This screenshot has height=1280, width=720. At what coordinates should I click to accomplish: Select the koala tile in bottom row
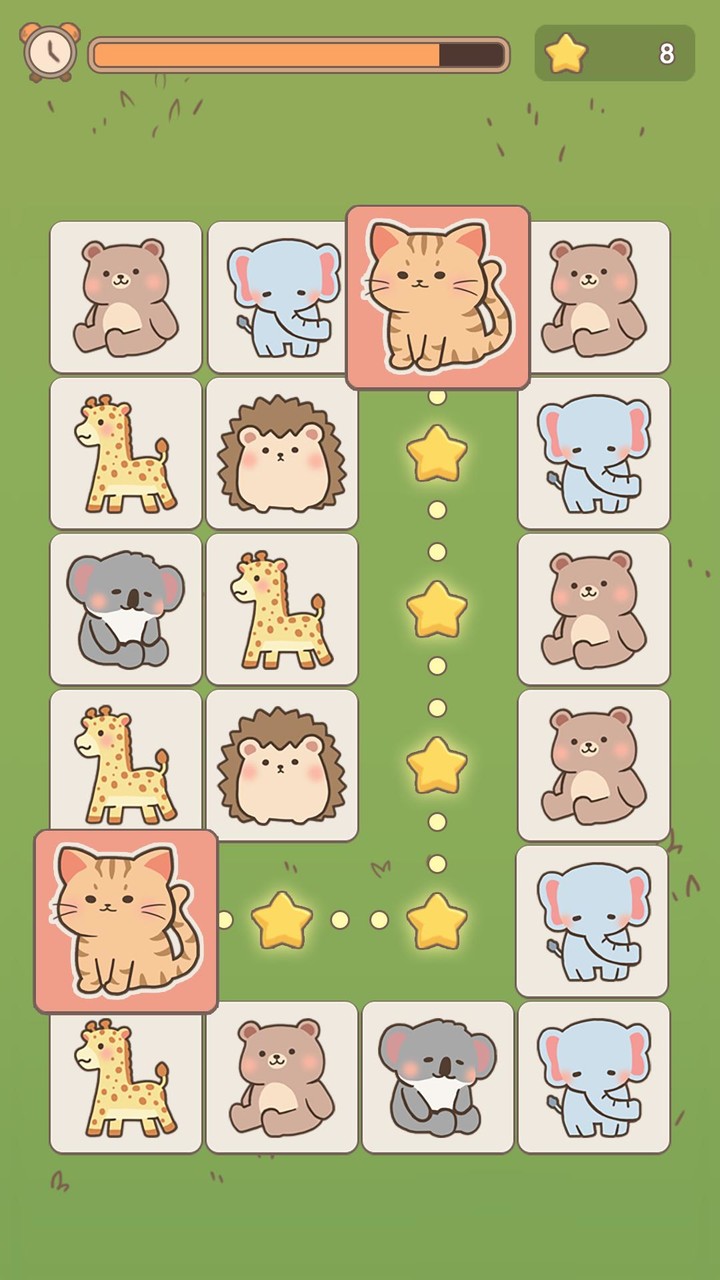[437, 1076]
